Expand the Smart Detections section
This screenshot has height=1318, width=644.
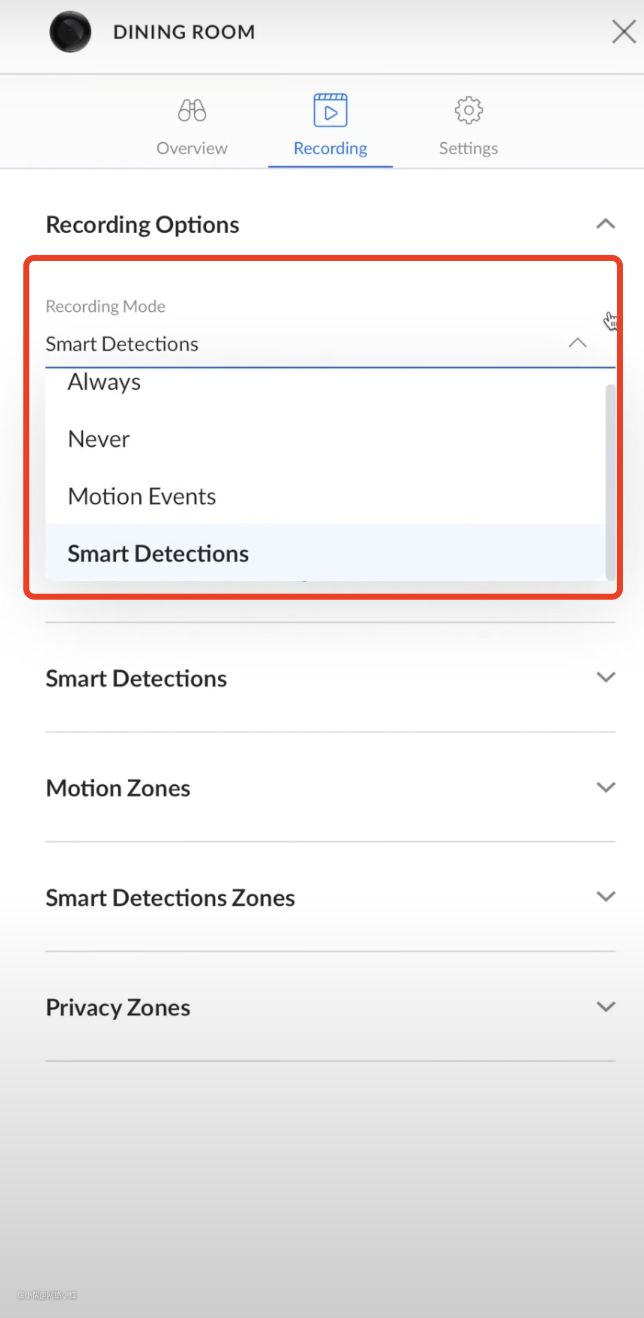[605, 678]
